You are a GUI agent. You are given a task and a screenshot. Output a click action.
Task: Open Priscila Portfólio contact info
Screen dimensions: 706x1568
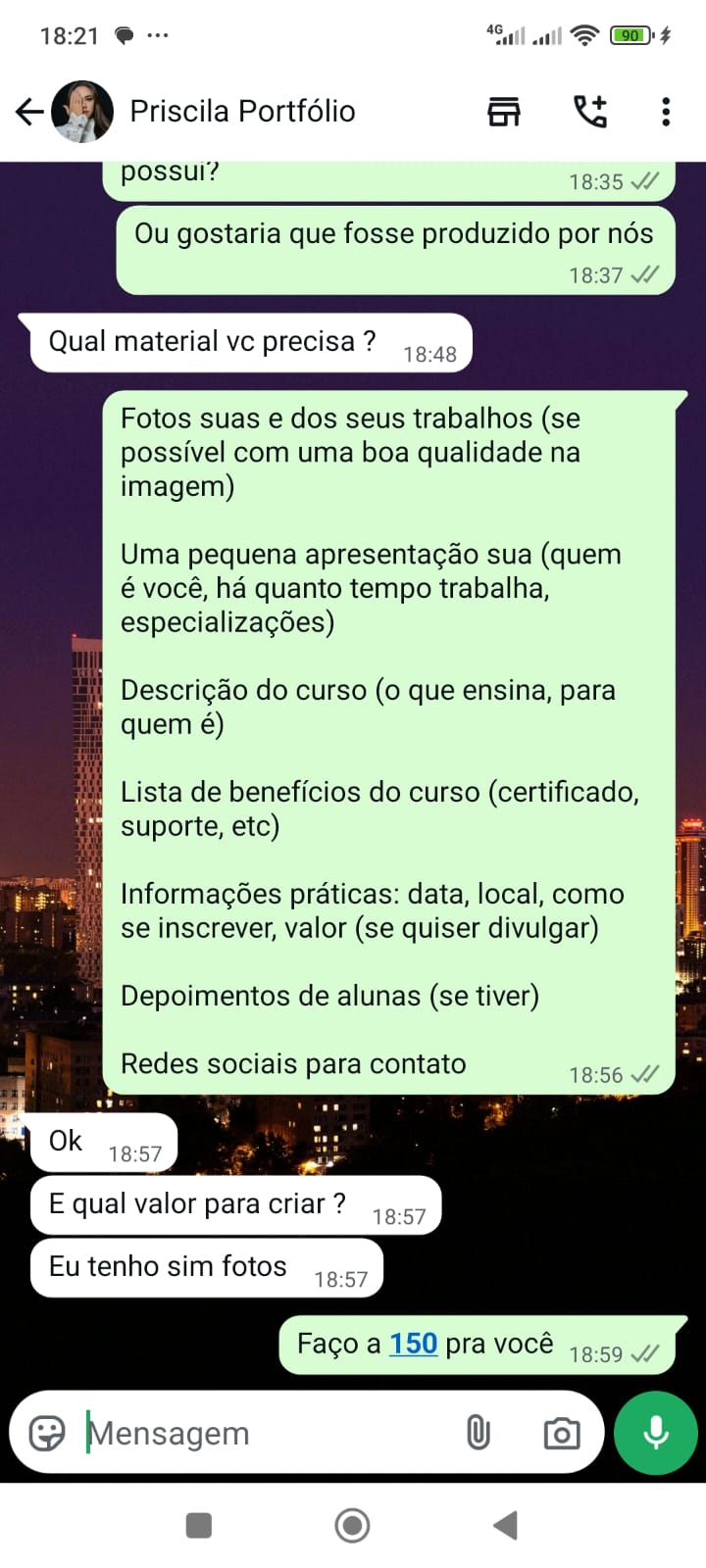(242, 112)
